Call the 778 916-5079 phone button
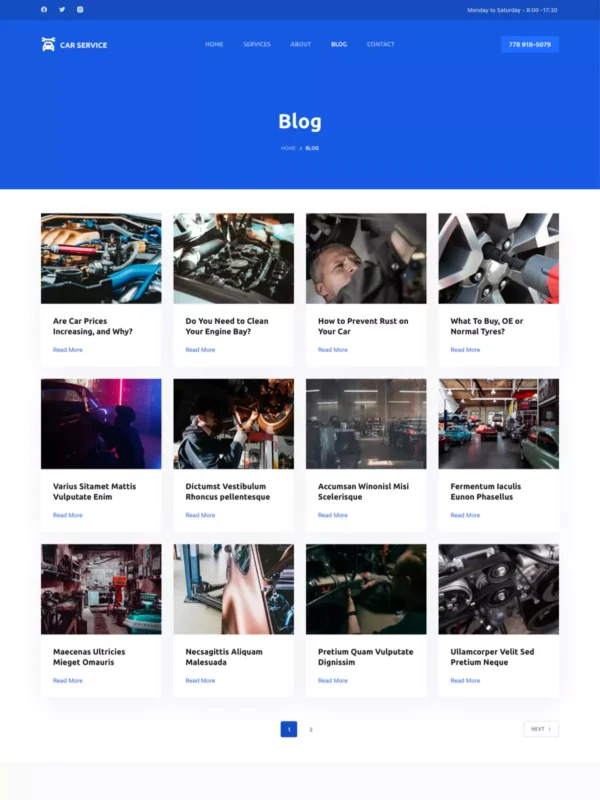Viewport: 600px width, 800px height. (529, 44)
